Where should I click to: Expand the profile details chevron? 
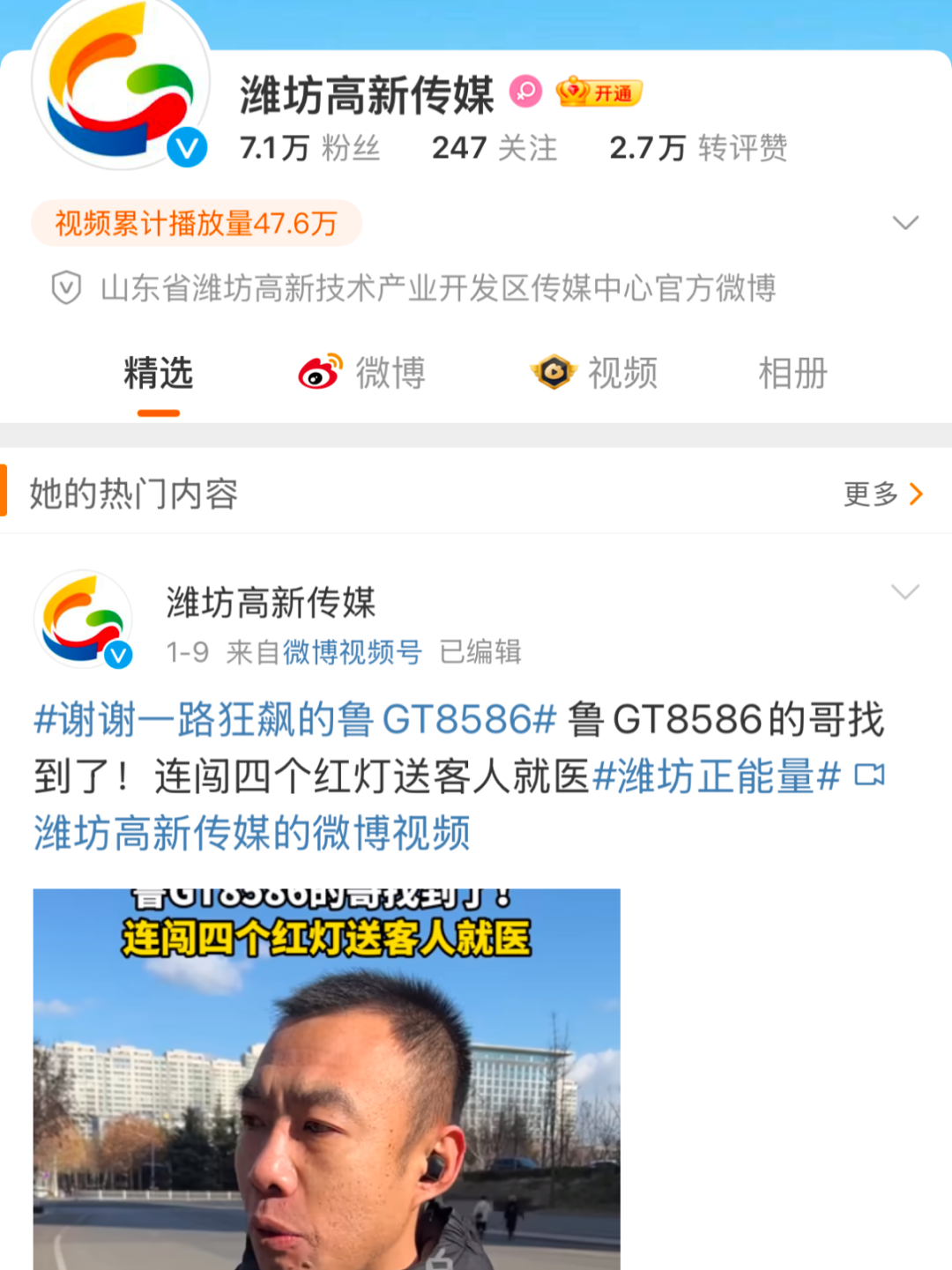[905, 223]
